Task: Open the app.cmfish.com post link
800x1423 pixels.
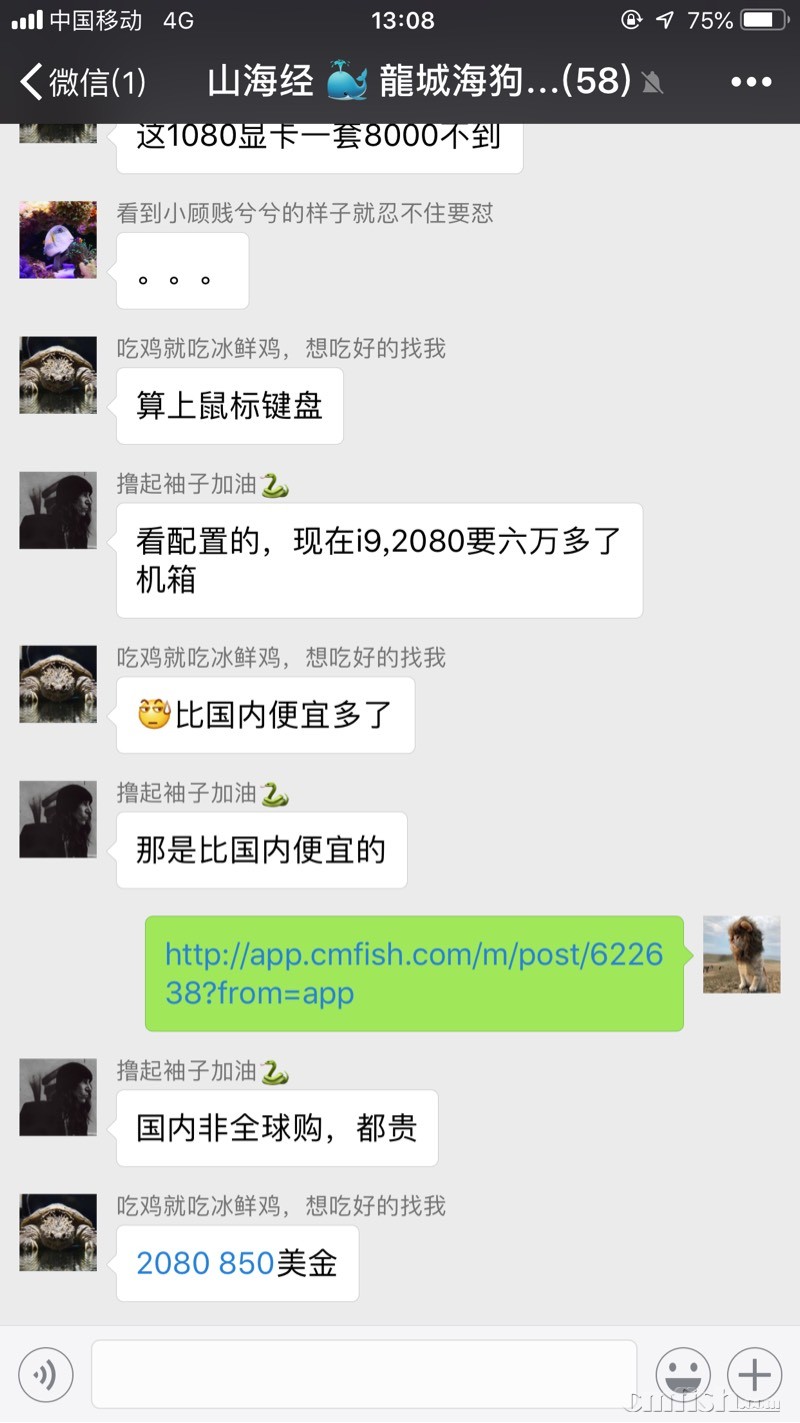Action: [414, 973]
